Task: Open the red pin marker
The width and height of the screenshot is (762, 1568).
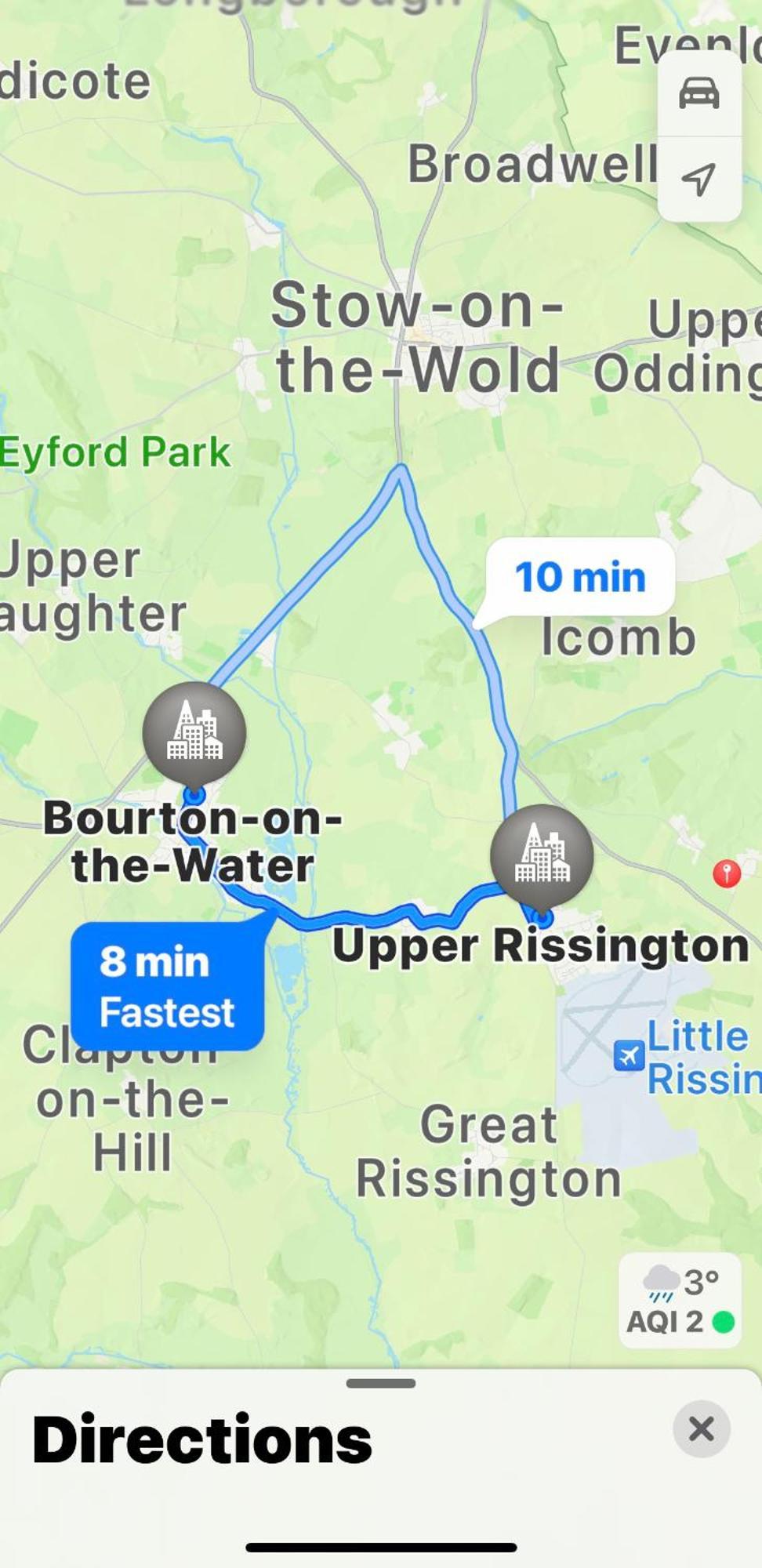Action: click(727, 872)
